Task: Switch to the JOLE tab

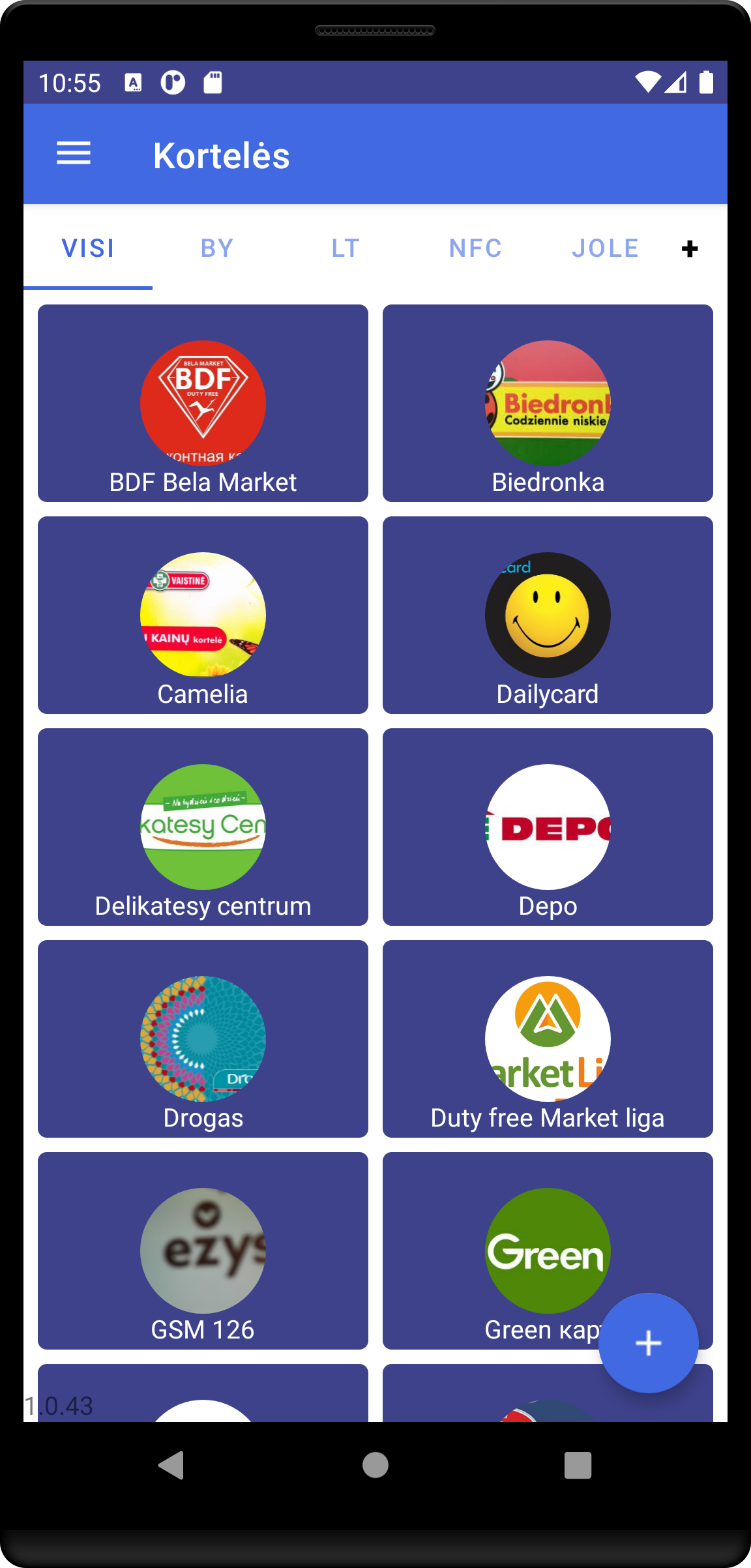Action: (x=605, y=248)
